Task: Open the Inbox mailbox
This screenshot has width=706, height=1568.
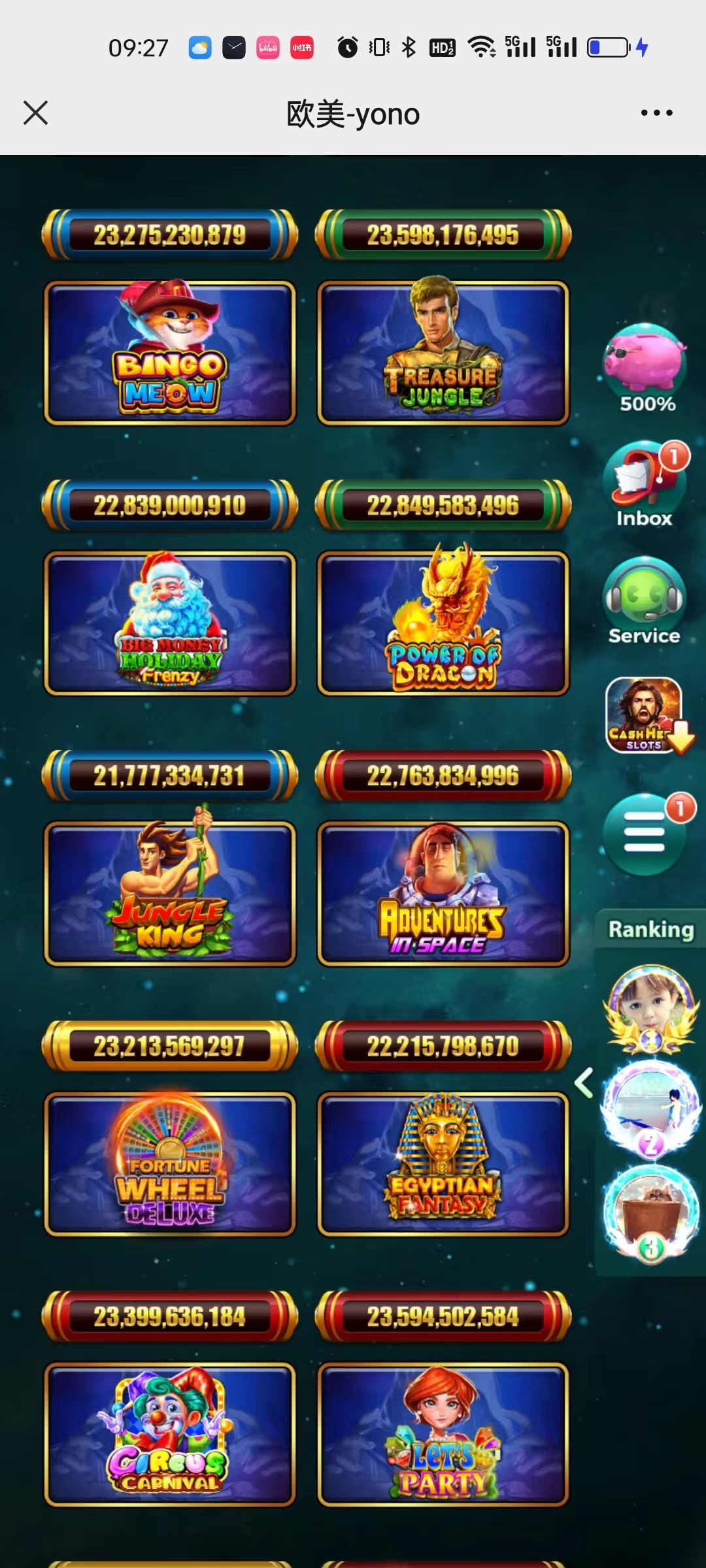Action: coord(645,484)
